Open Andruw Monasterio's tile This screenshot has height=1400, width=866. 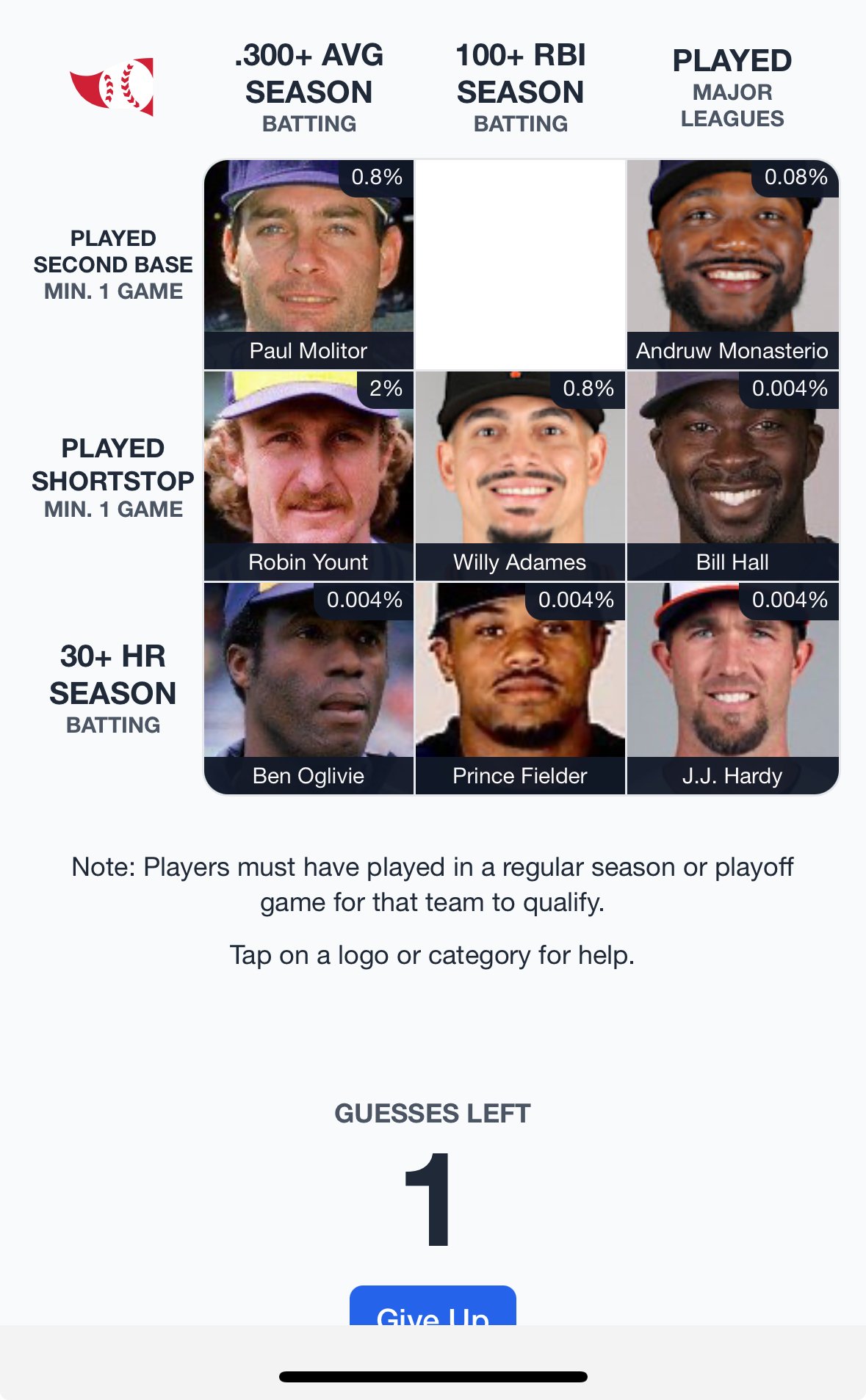coord(732,264)
